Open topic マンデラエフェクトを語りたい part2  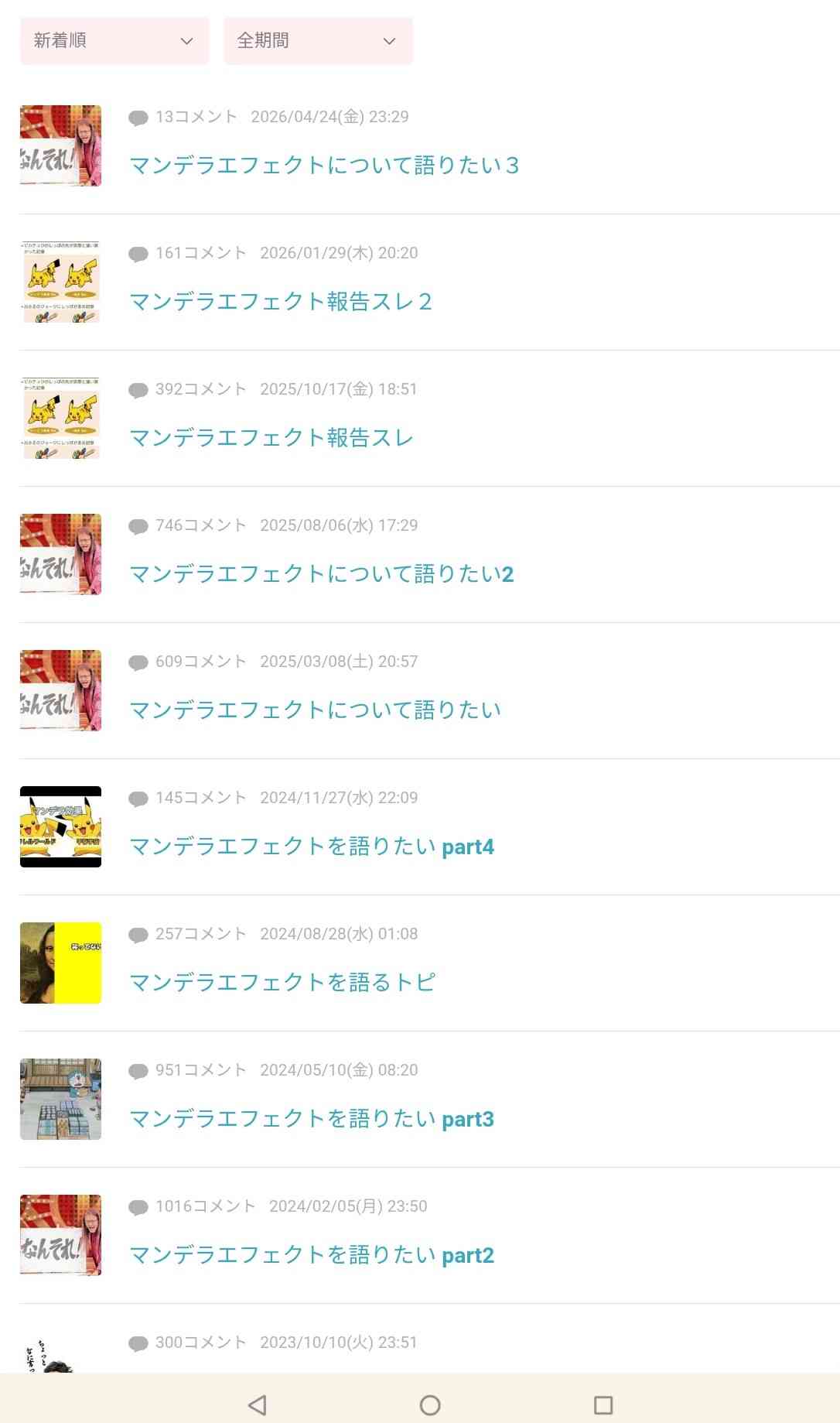[312, 1255]
